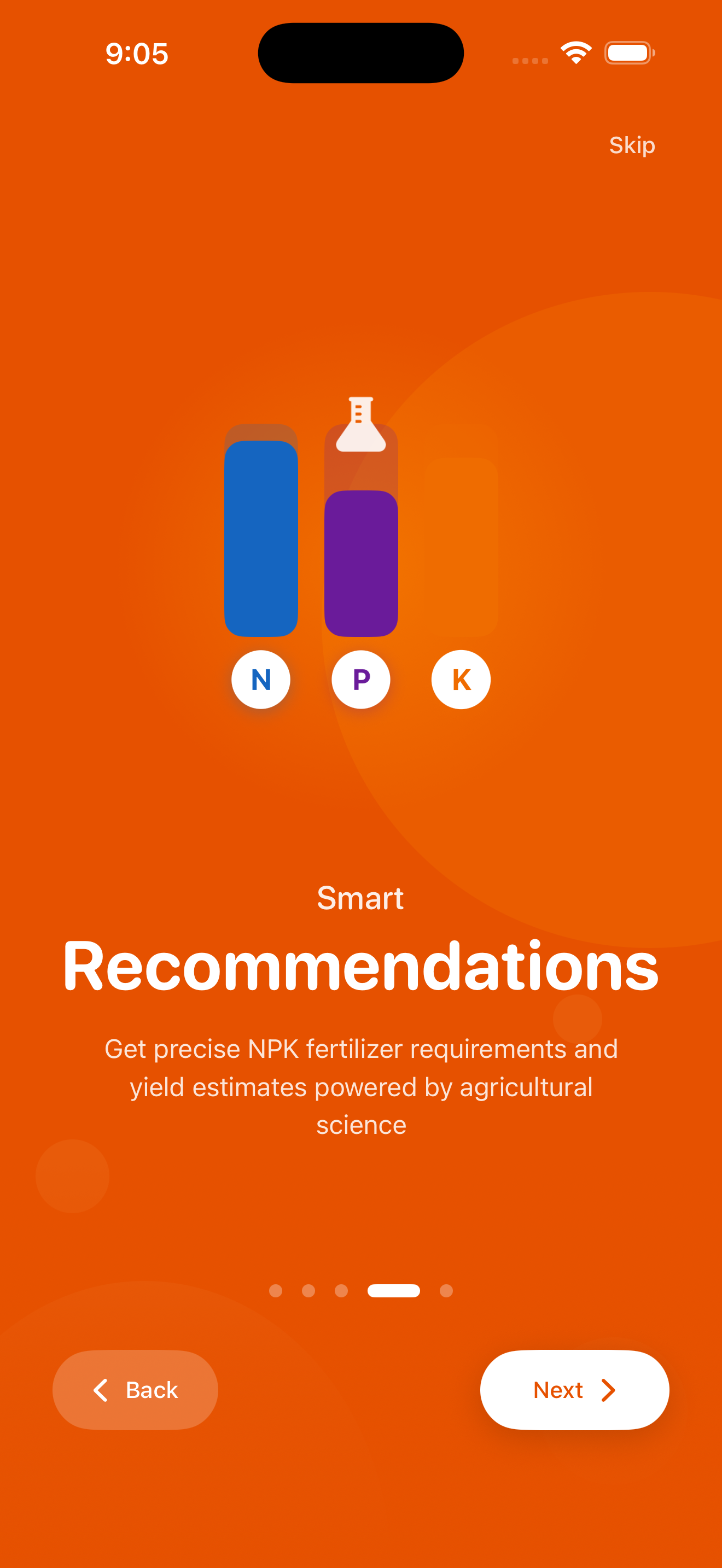
Task: Go back to the previous screen
Action: (135, 1390)
